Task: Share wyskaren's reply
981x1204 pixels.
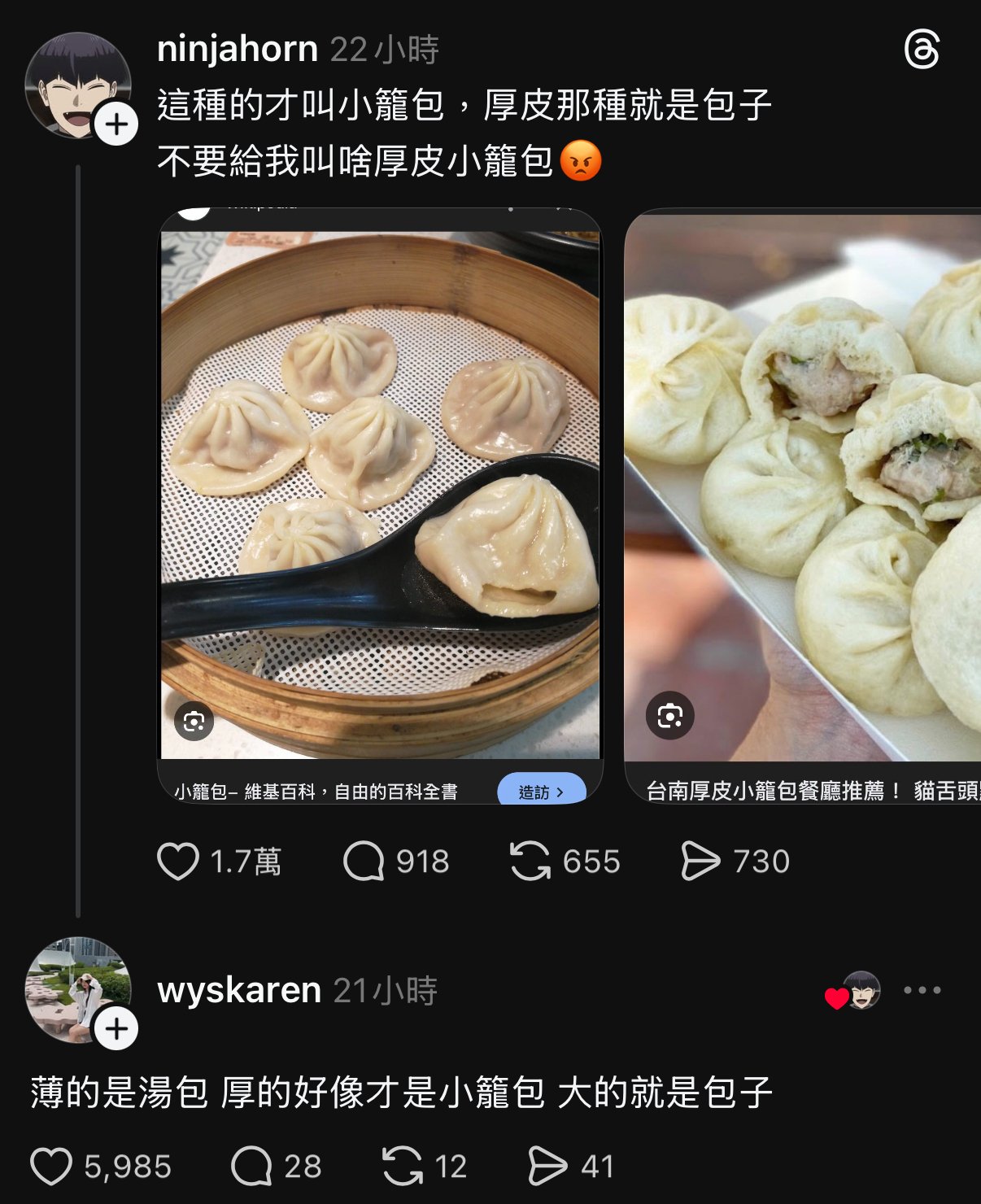Action: (x=547, y=1167)
